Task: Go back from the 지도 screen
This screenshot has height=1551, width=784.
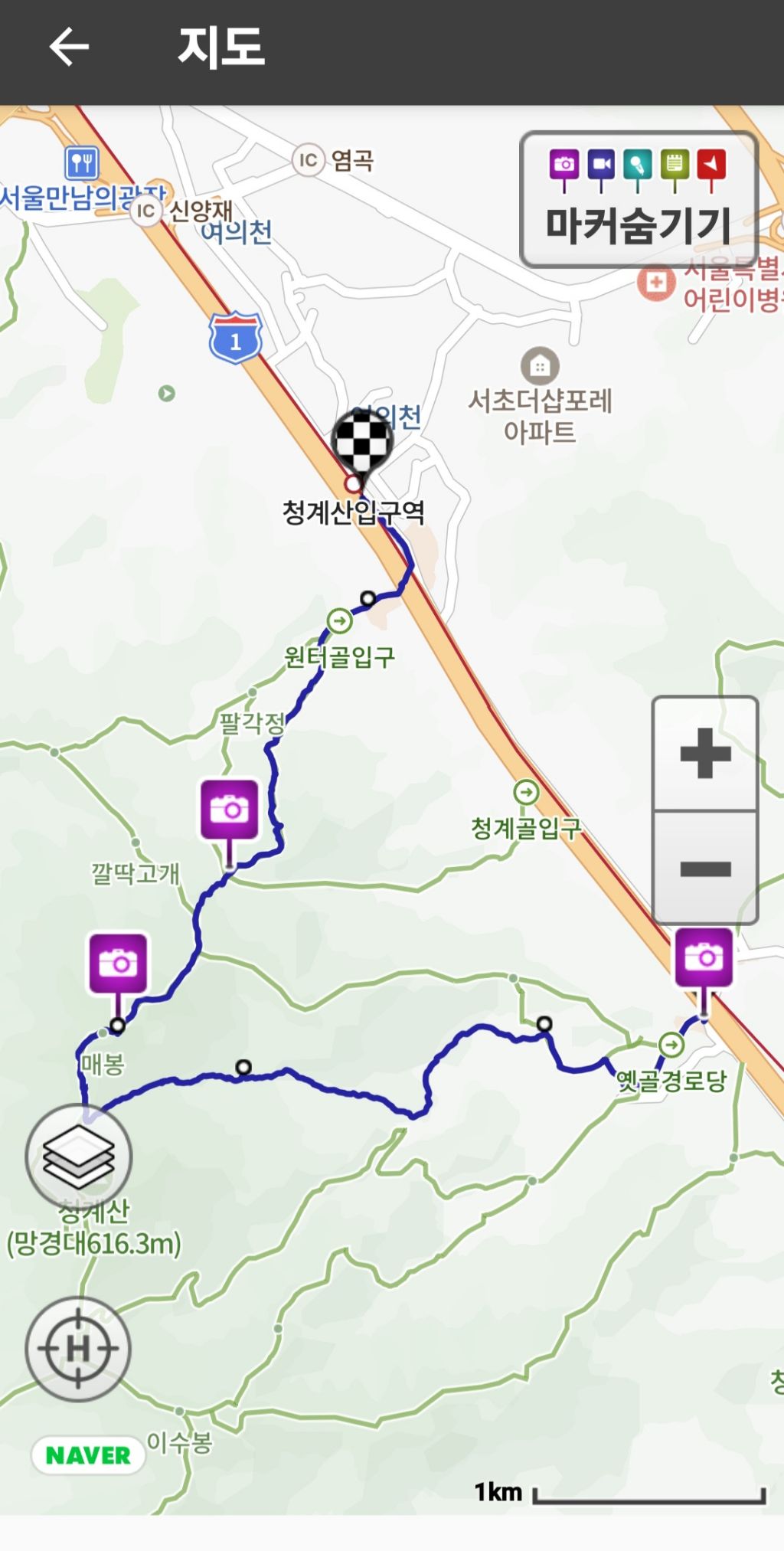Action: (70, 47)
